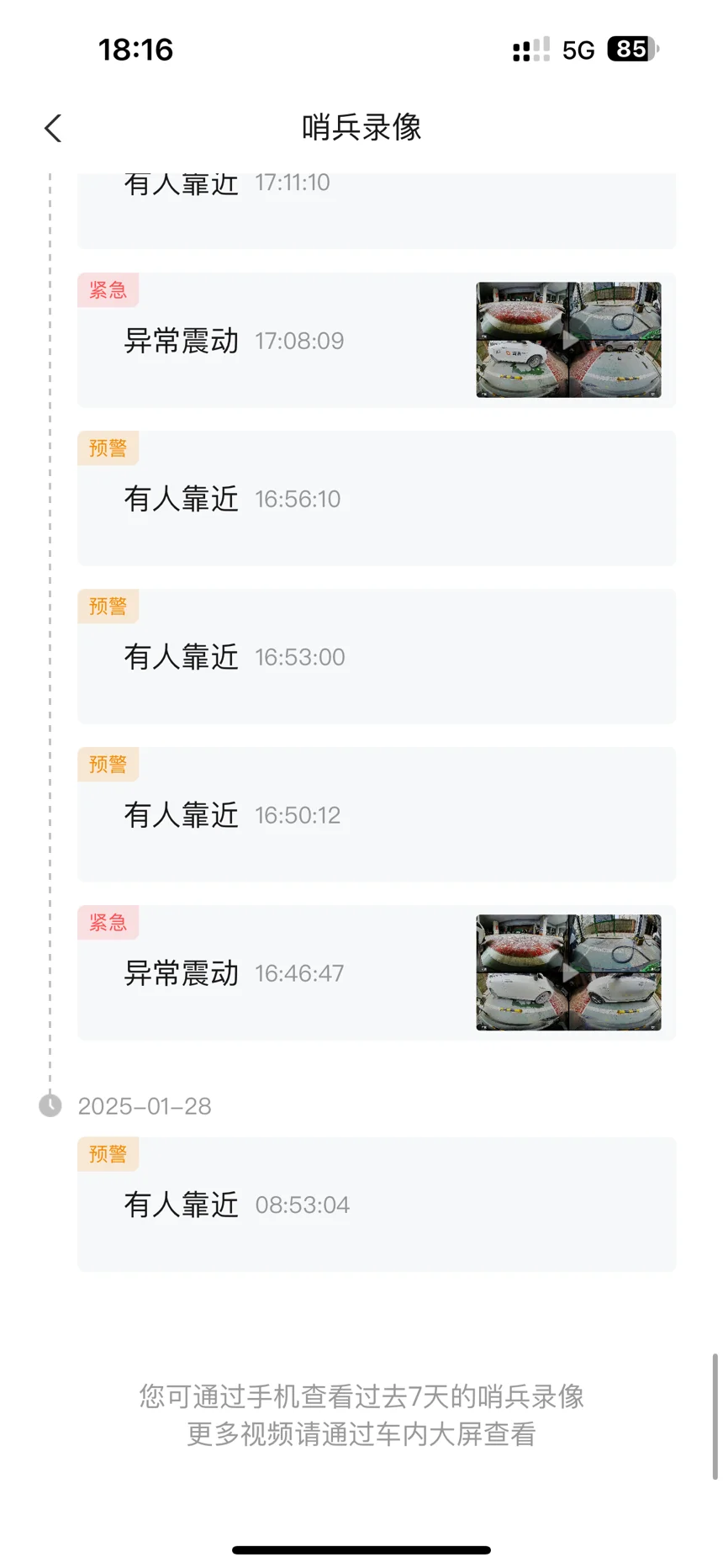Go back from 哨兵录像 page
The image size is (723, 1568).
click(53, 129)
